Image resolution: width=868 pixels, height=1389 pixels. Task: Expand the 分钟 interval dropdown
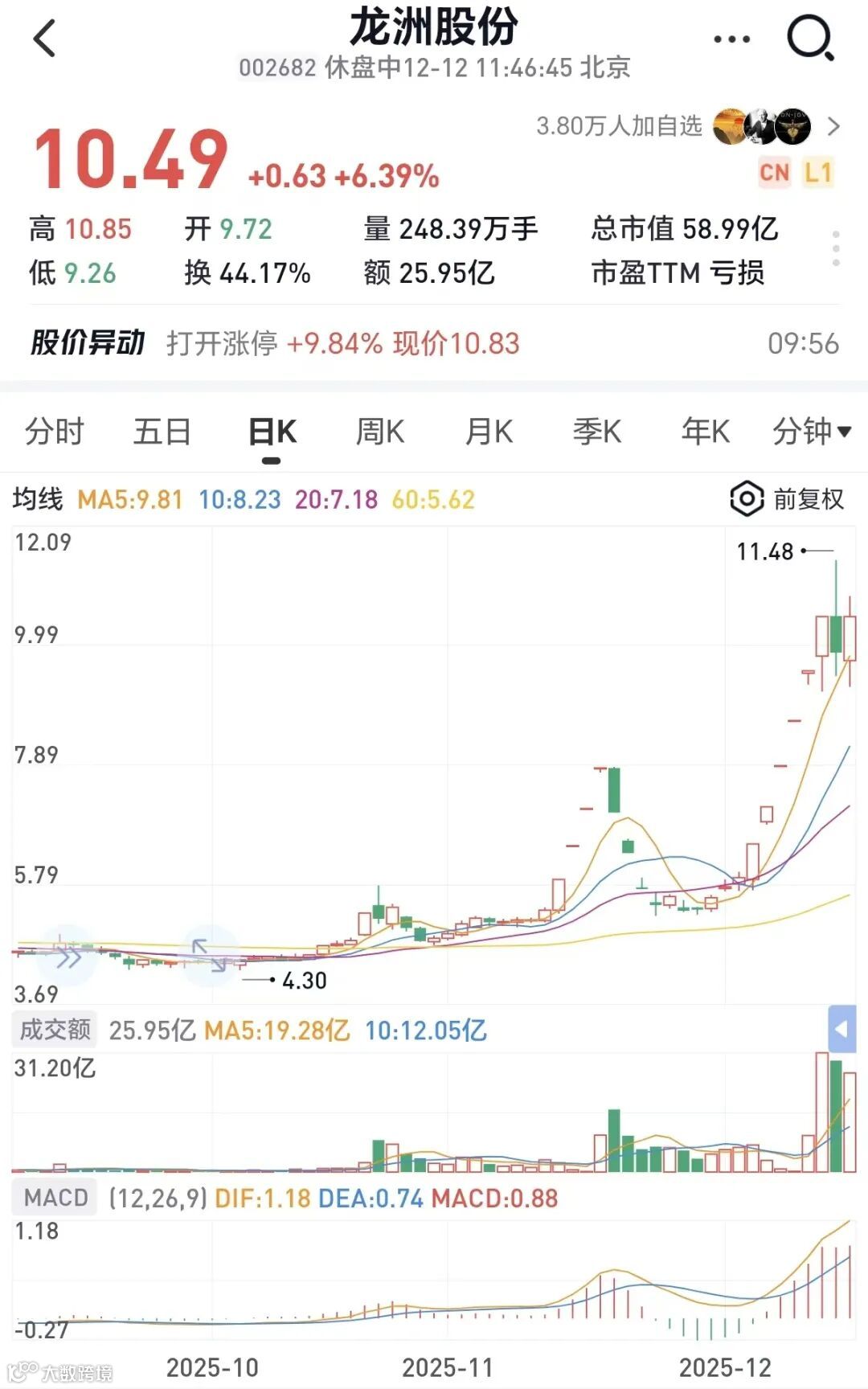coord(811,432)
